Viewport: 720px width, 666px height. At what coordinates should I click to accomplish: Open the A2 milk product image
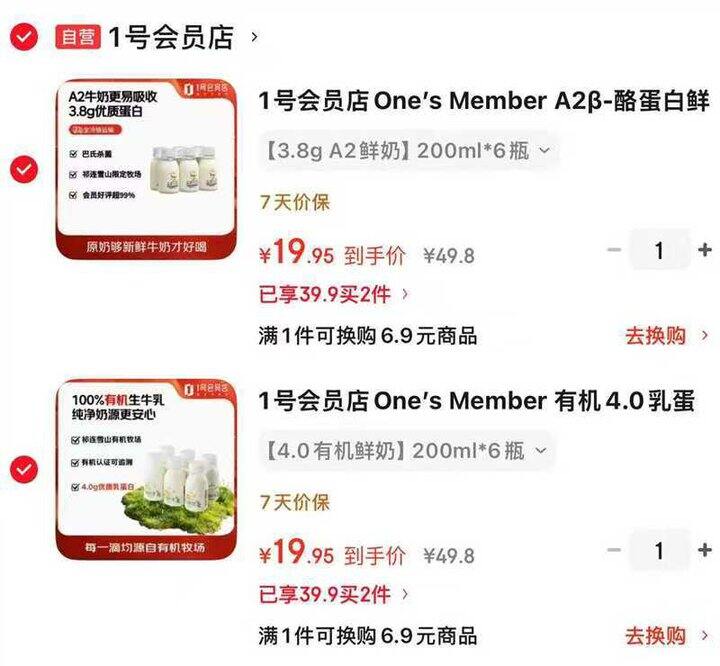(x=147, y=169)
